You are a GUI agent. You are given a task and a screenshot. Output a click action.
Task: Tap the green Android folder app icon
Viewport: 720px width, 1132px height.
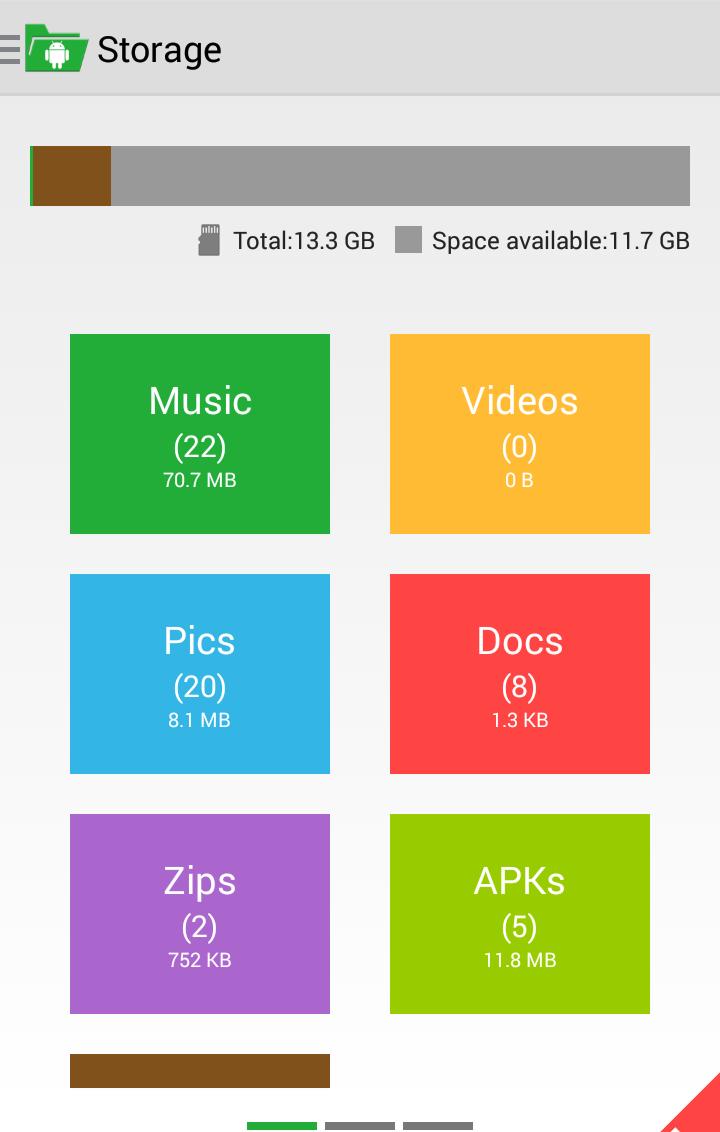click(52, 48)
